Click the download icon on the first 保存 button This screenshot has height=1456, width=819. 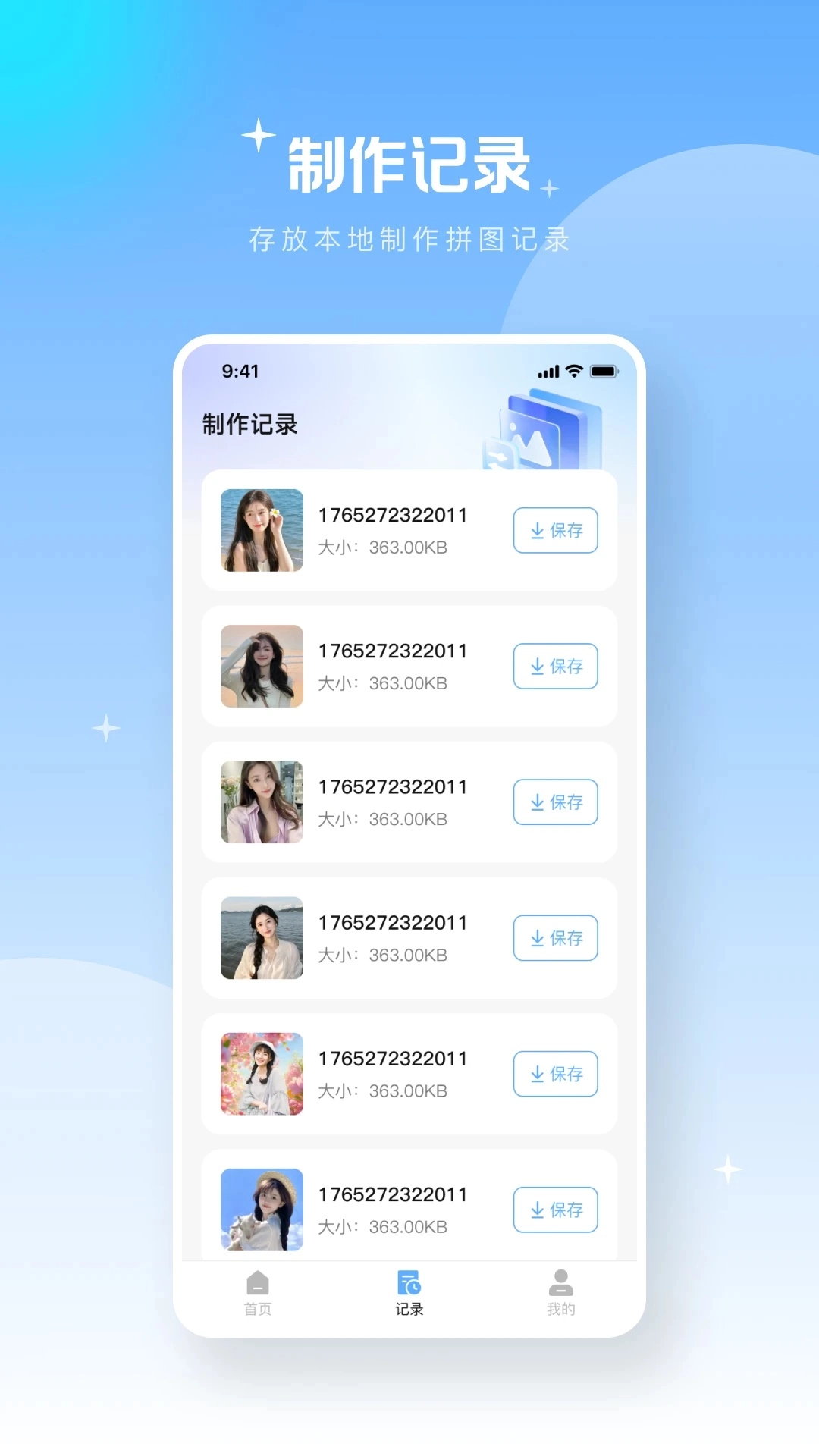[x=537, y=530]
